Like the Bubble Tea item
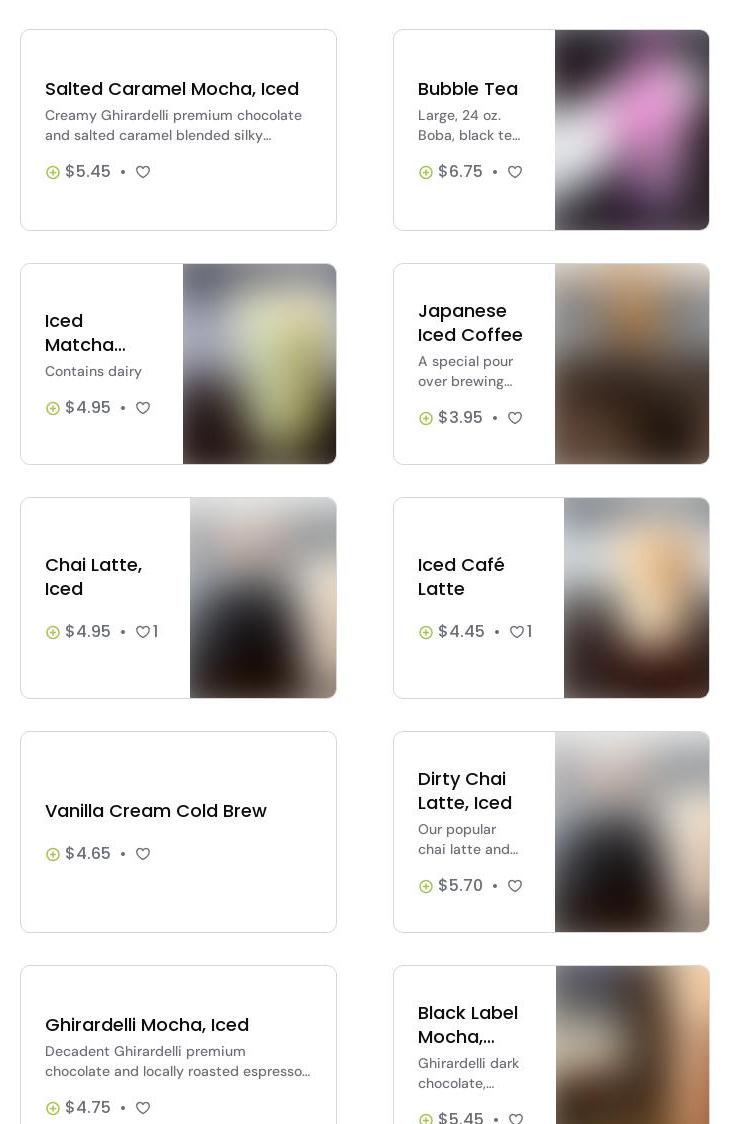750x1124 pixels. pyautogui.click(x=515, y=172)
